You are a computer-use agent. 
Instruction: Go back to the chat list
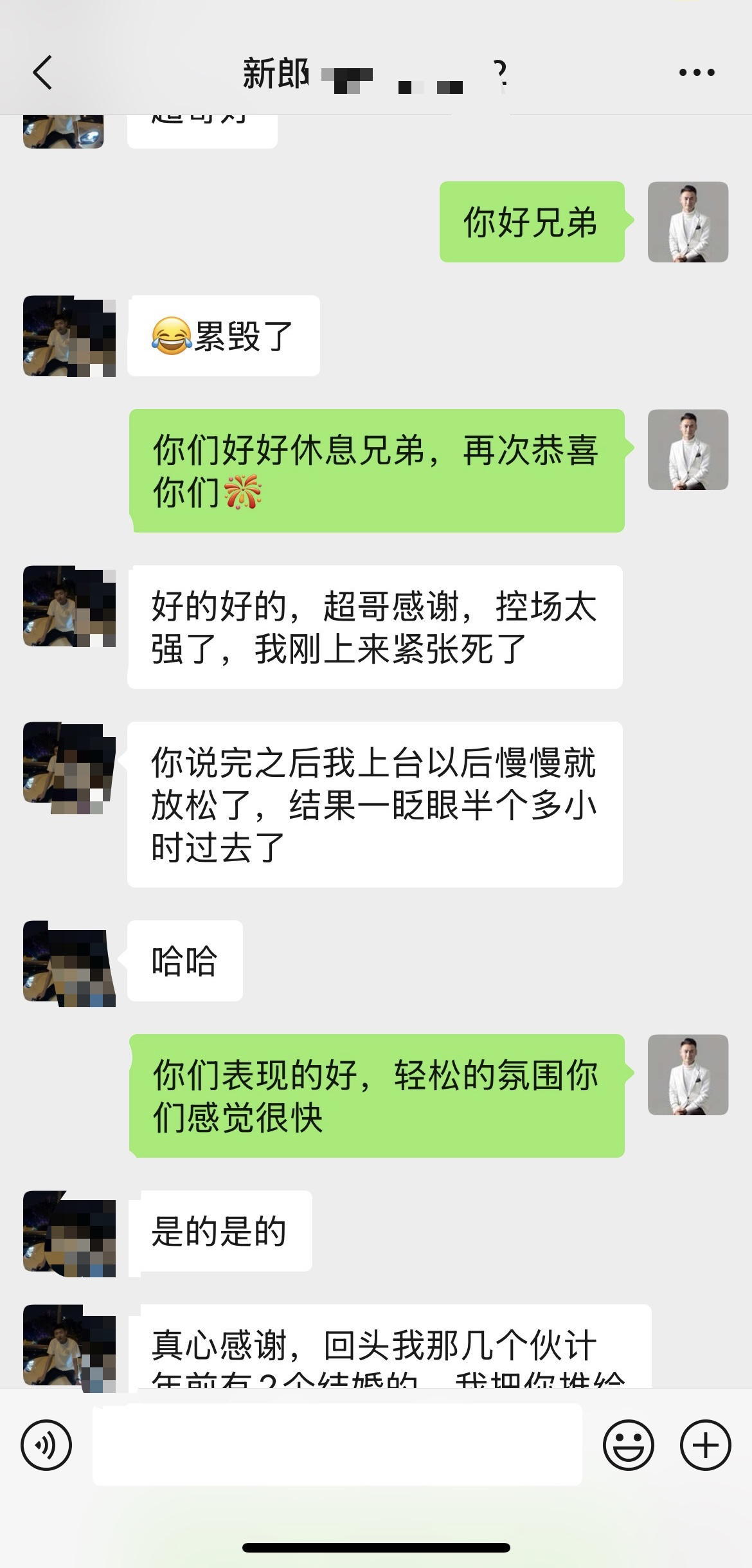click(42, 72)
